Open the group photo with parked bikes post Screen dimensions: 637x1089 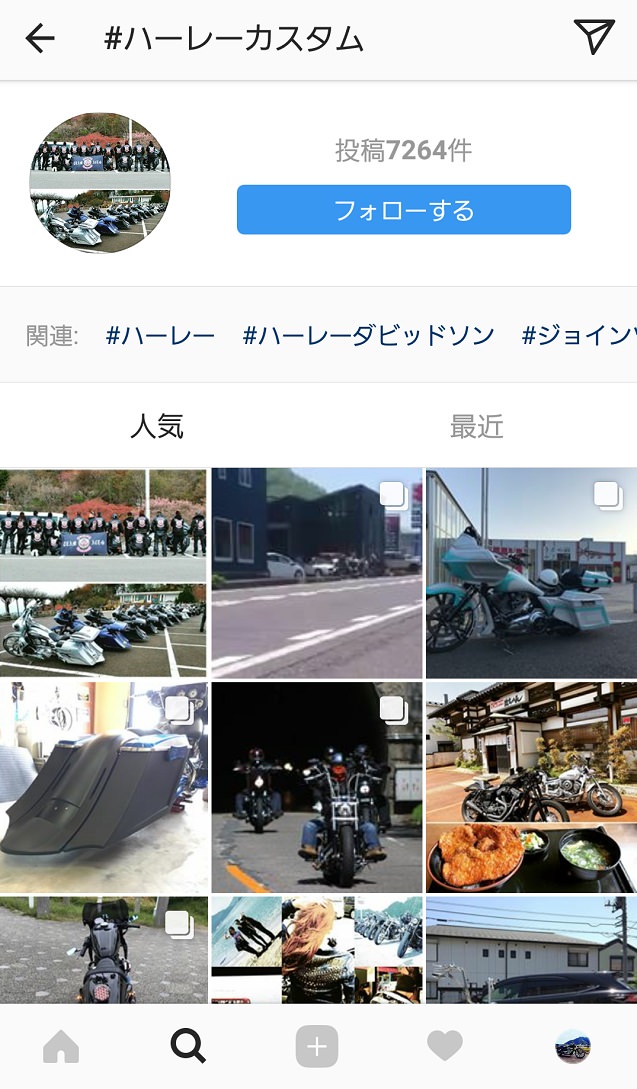point(103,573)
